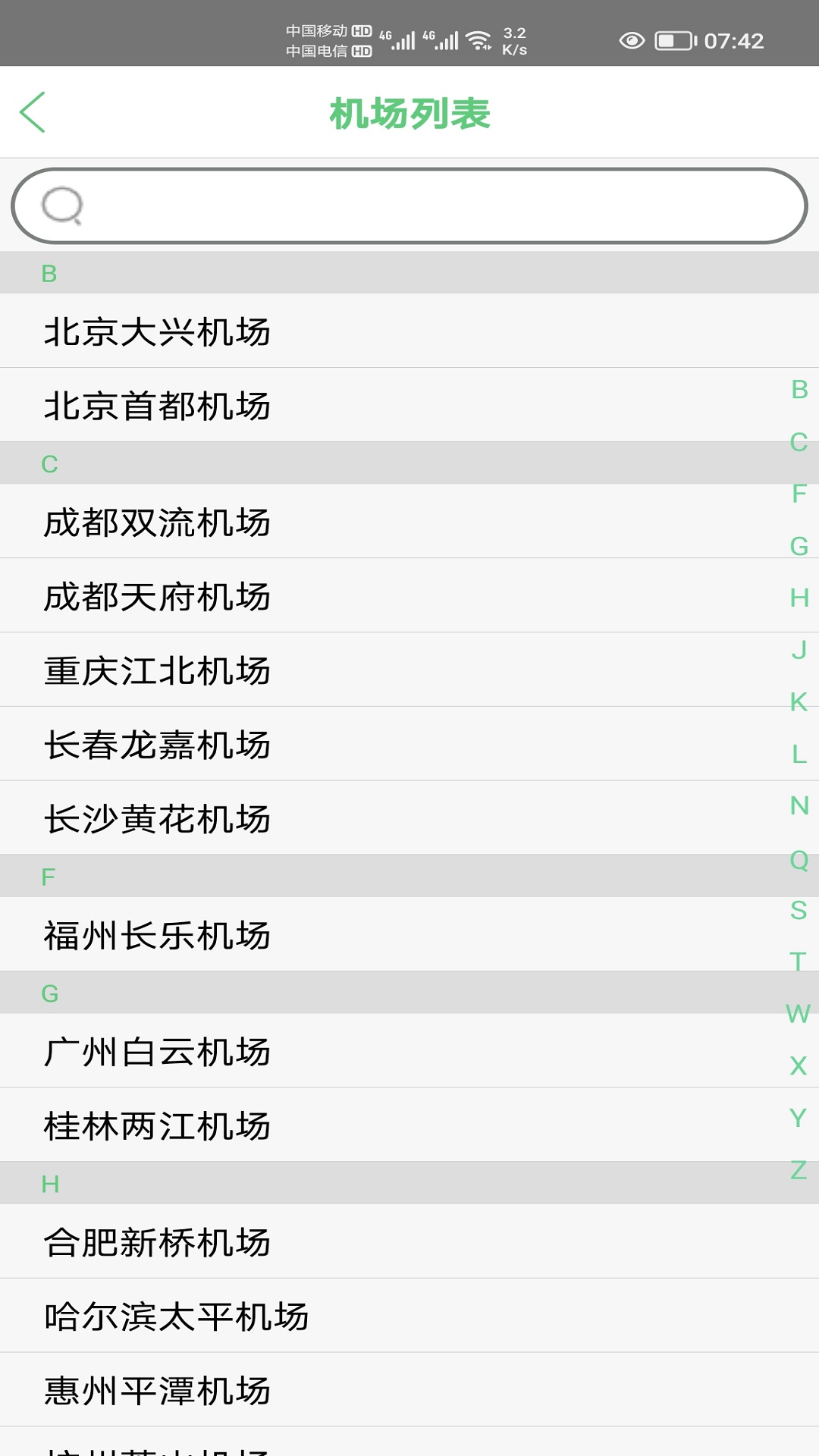Tap 哈尔滨太平机场 in the list
The width and height of the screenshot is (819, 1456).
coord(176,1316)
